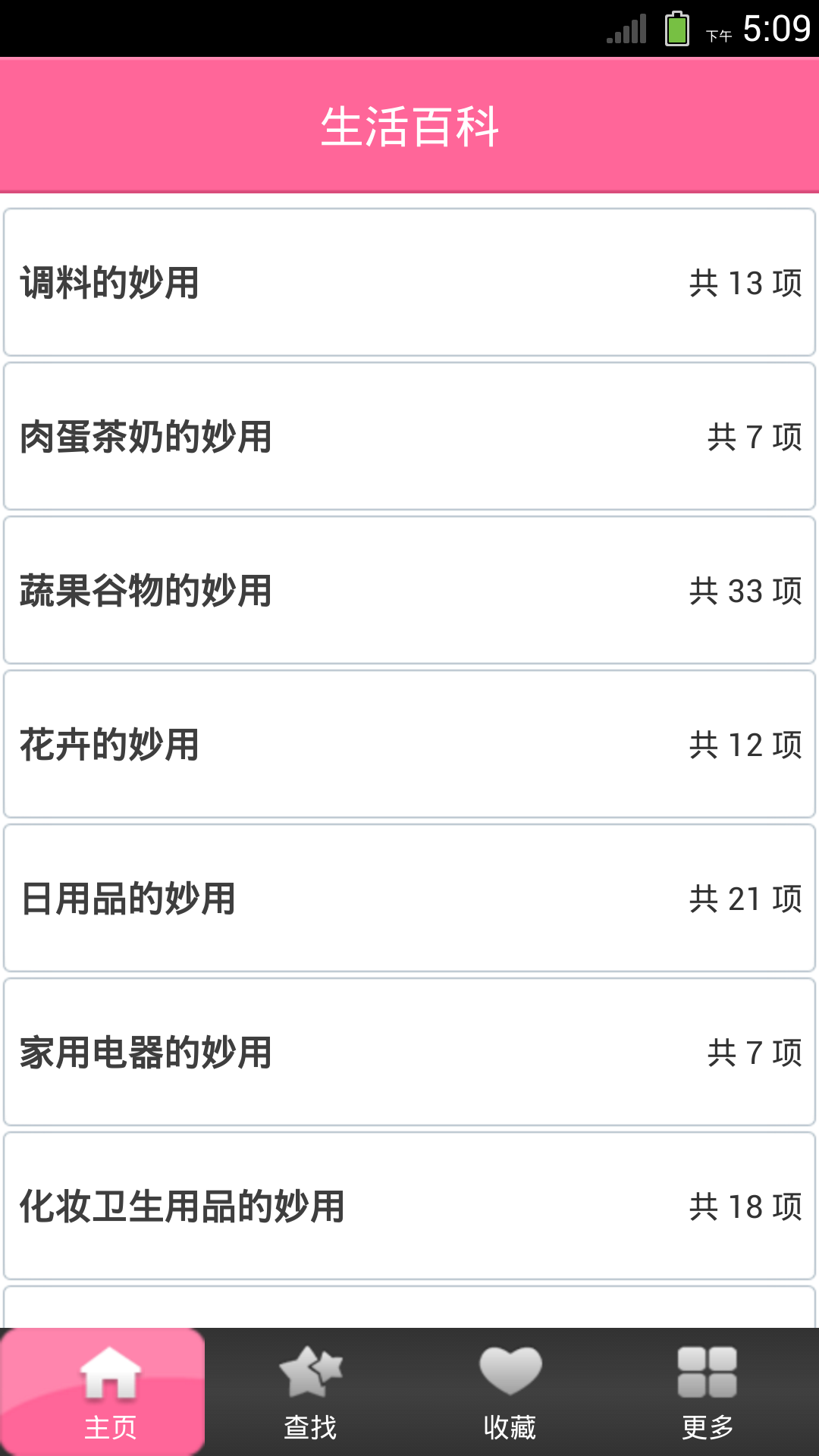
Task: Open the 更多 tab
Action: [x=707, y=1392]
